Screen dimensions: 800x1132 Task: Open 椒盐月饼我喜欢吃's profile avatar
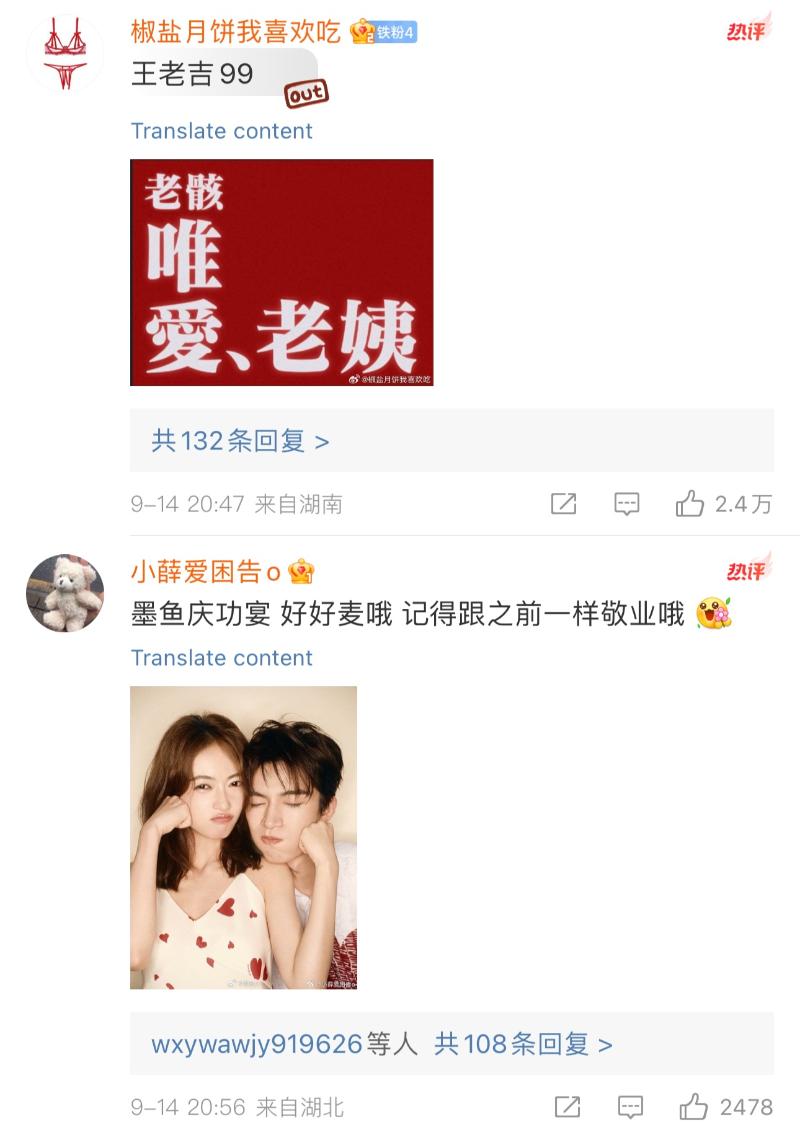[65, 55]
